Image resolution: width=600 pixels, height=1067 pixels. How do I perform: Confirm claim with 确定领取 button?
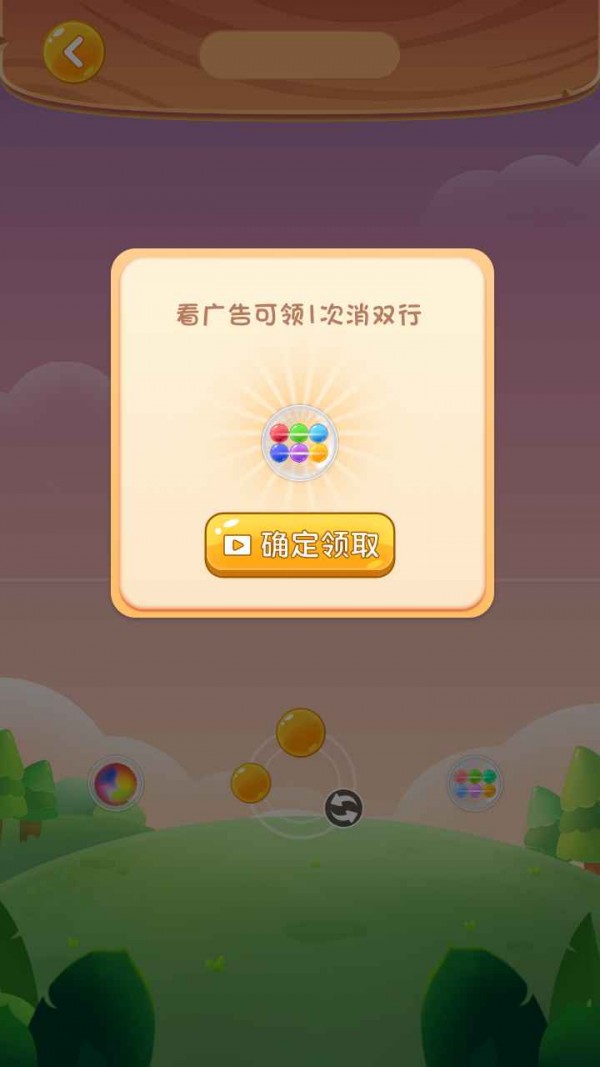[300, 545]
